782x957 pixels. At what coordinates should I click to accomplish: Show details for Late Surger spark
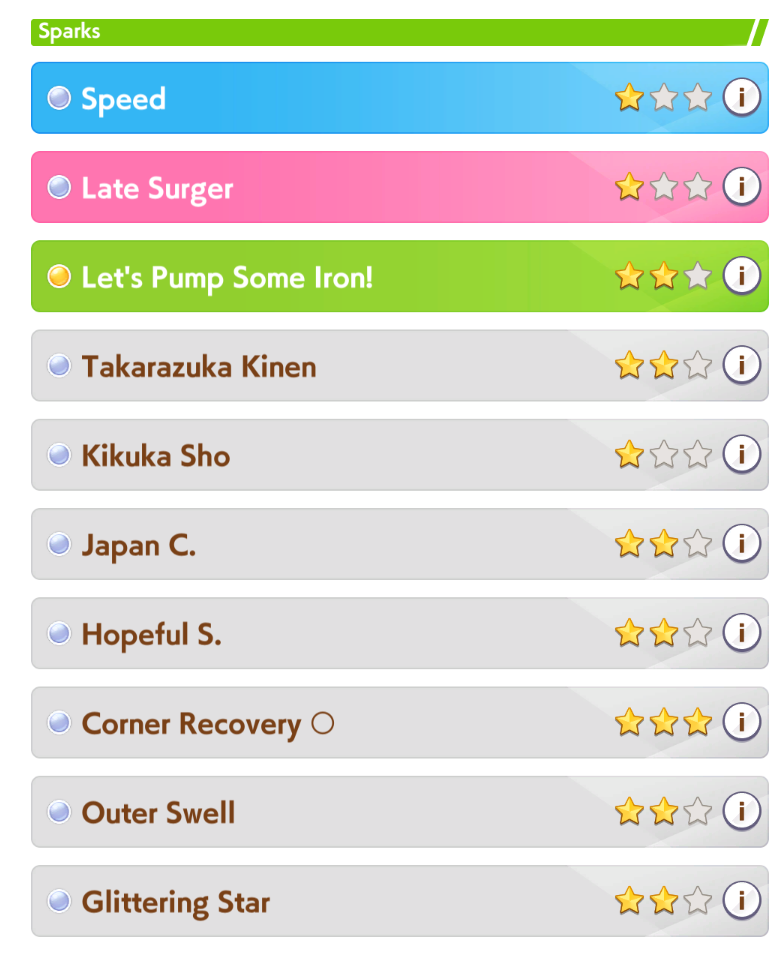tap(741, 187)
